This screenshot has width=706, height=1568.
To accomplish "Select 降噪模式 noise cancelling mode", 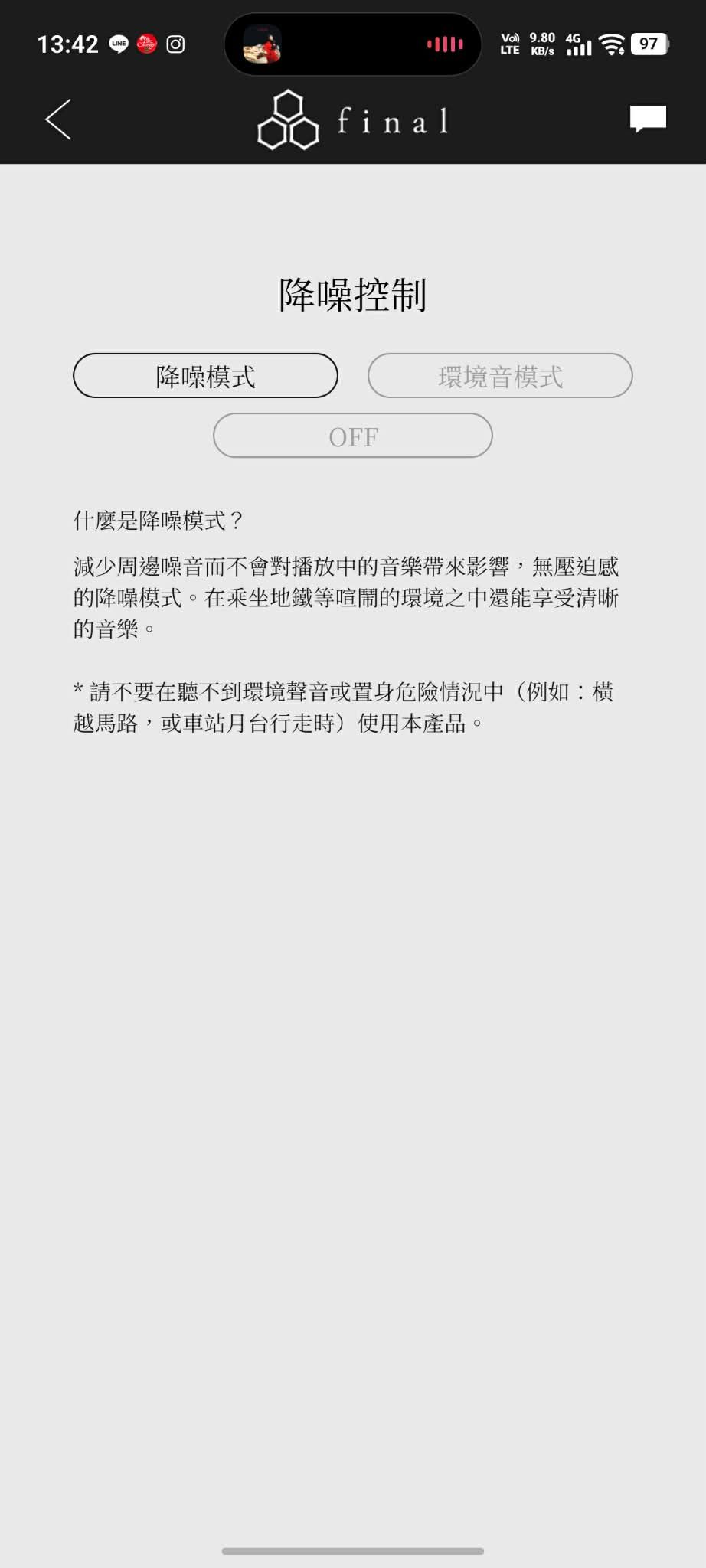I will coord(205,376).
